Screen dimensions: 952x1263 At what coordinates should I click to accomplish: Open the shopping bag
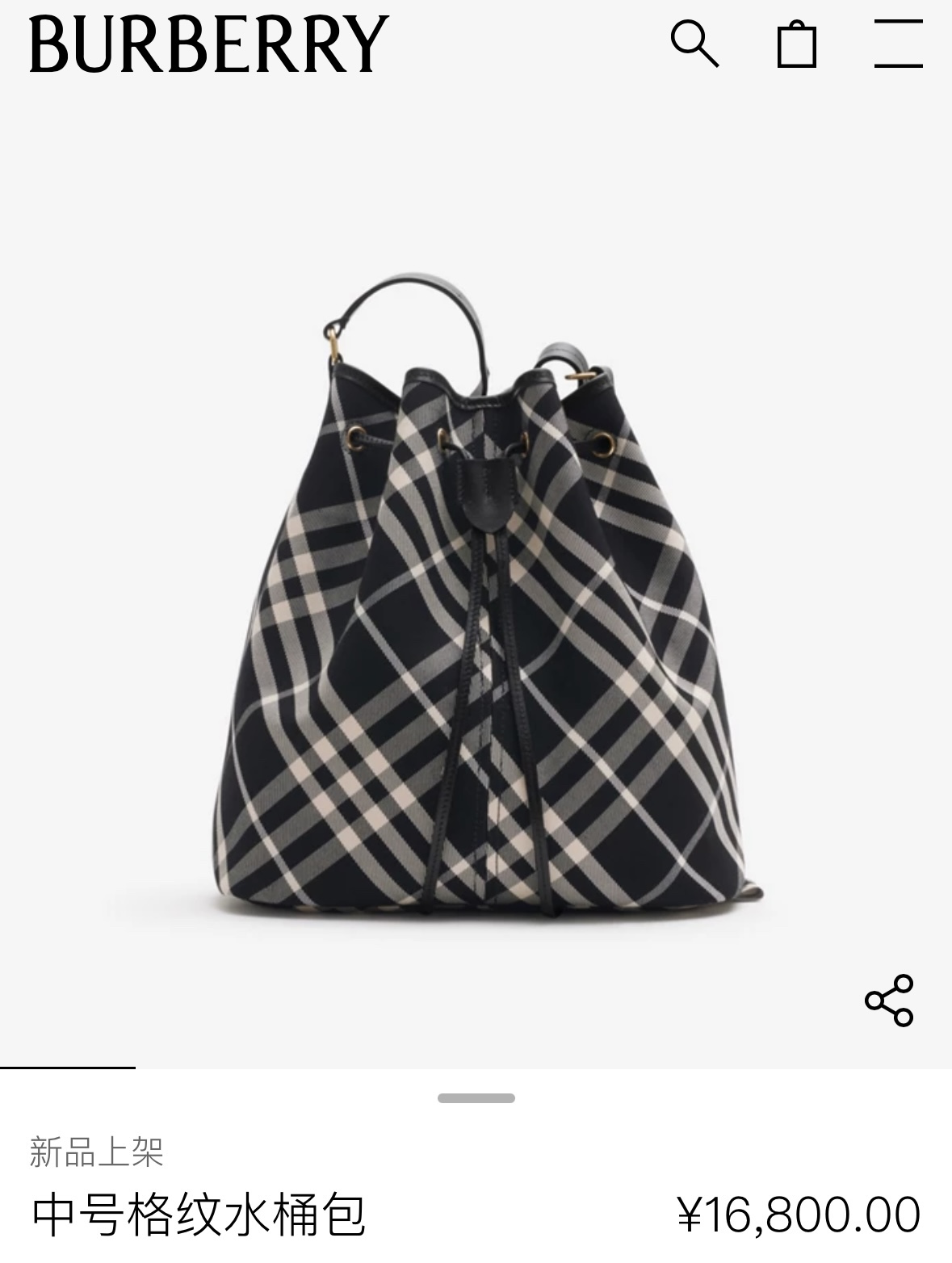pos(796,44)
